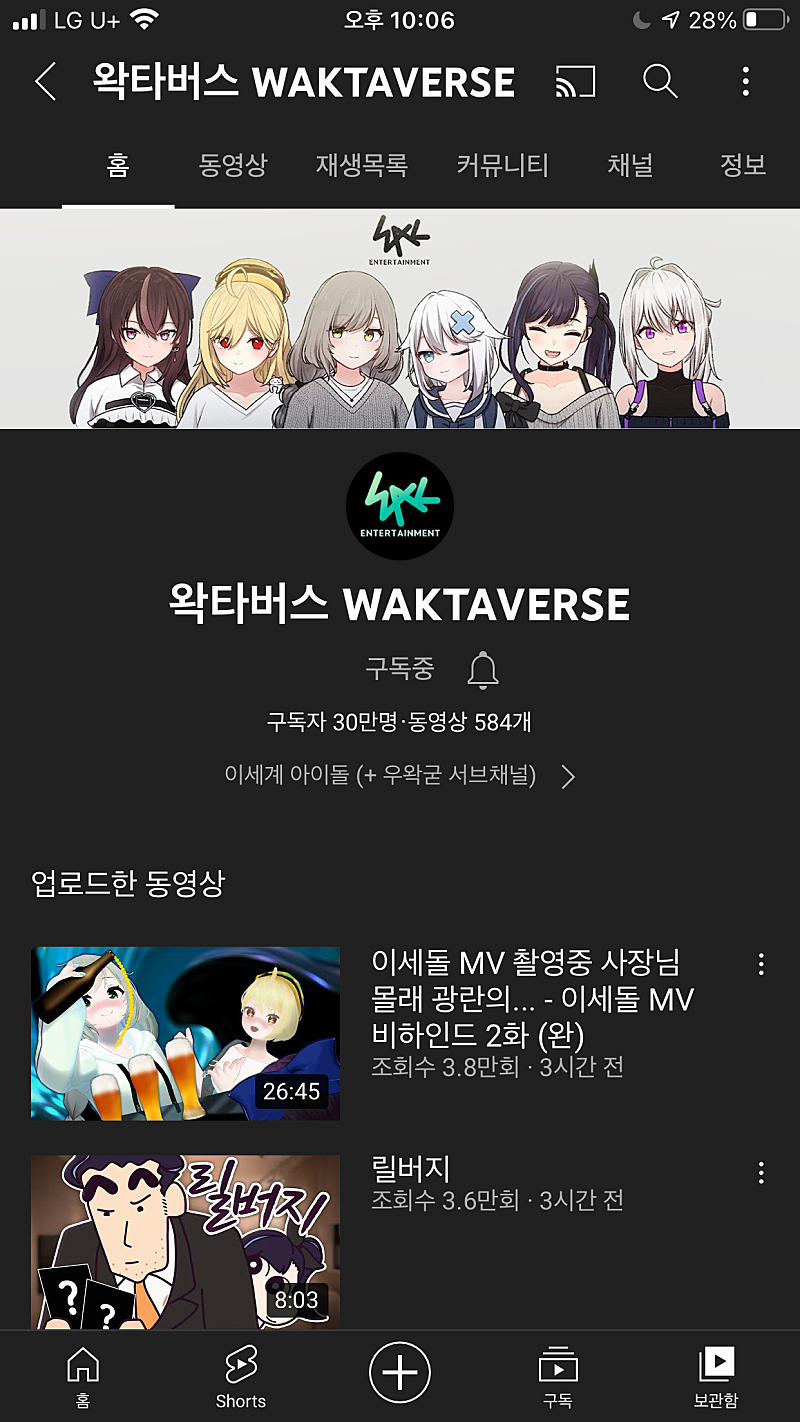Switch to the 정보 tab

click(743, 165)
